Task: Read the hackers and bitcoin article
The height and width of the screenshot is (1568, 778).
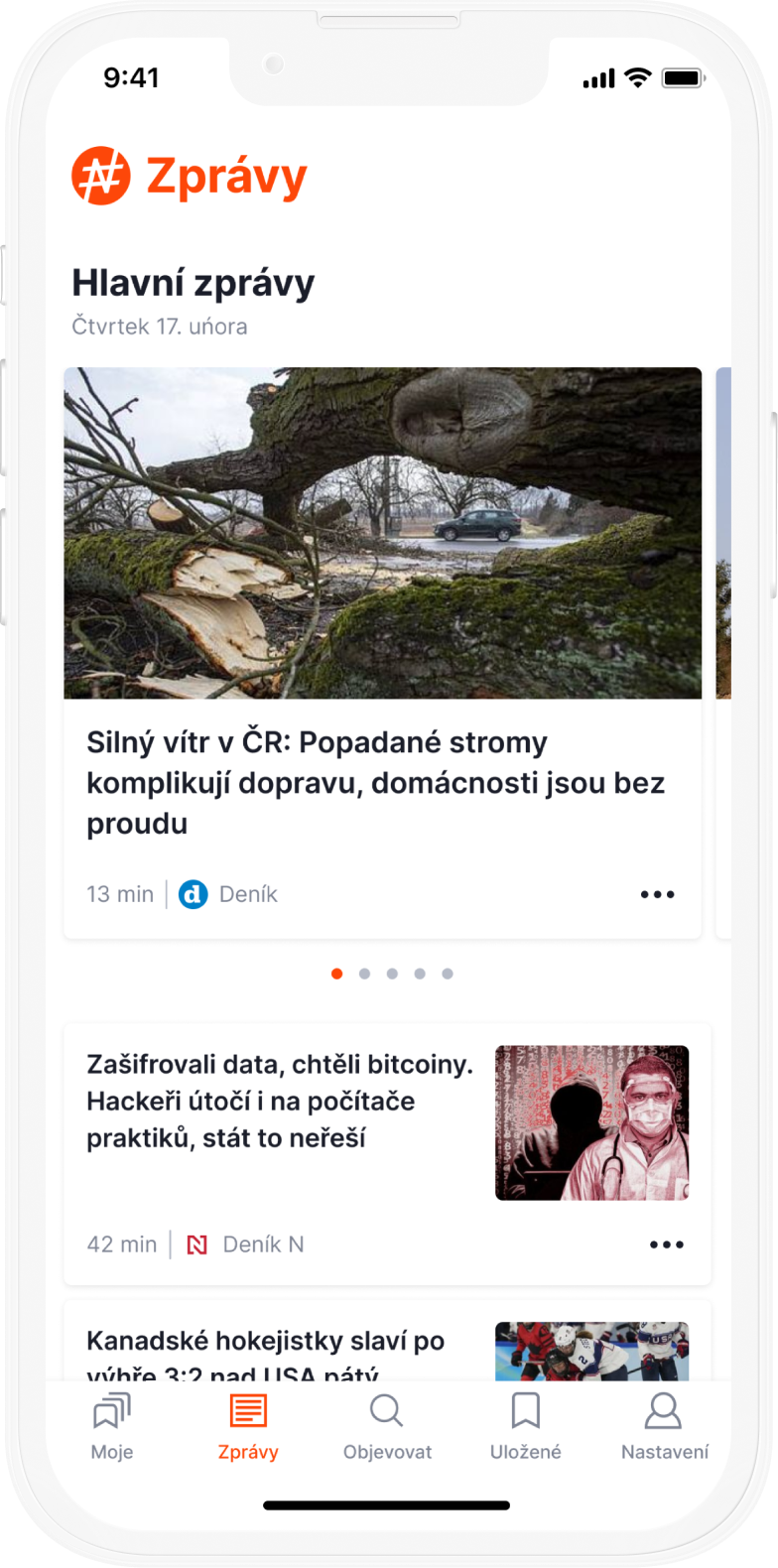Action: 280,1101
